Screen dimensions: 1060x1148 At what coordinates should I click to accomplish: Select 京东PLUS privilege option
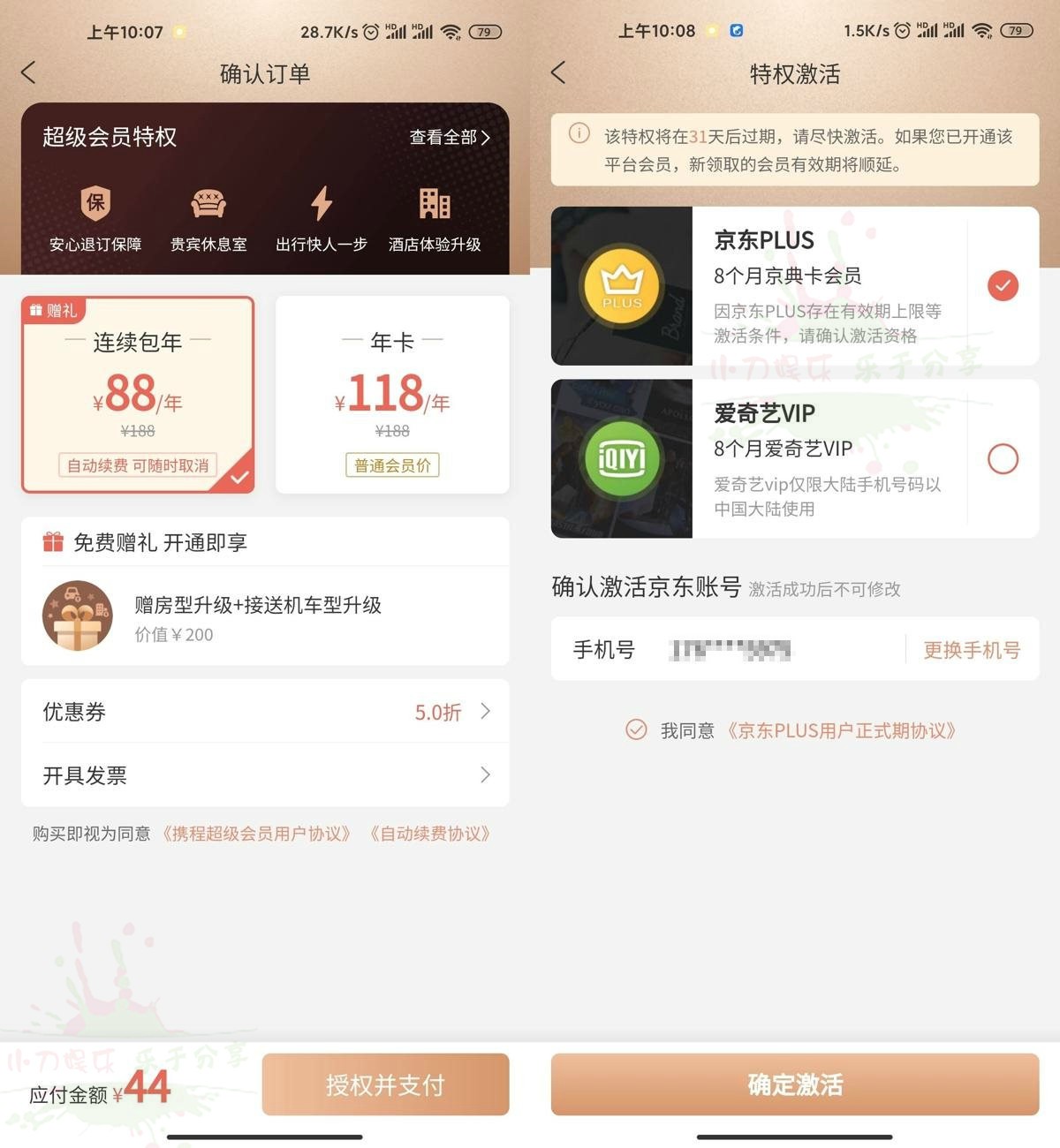pyautogui.click(x=1003, y=285)
